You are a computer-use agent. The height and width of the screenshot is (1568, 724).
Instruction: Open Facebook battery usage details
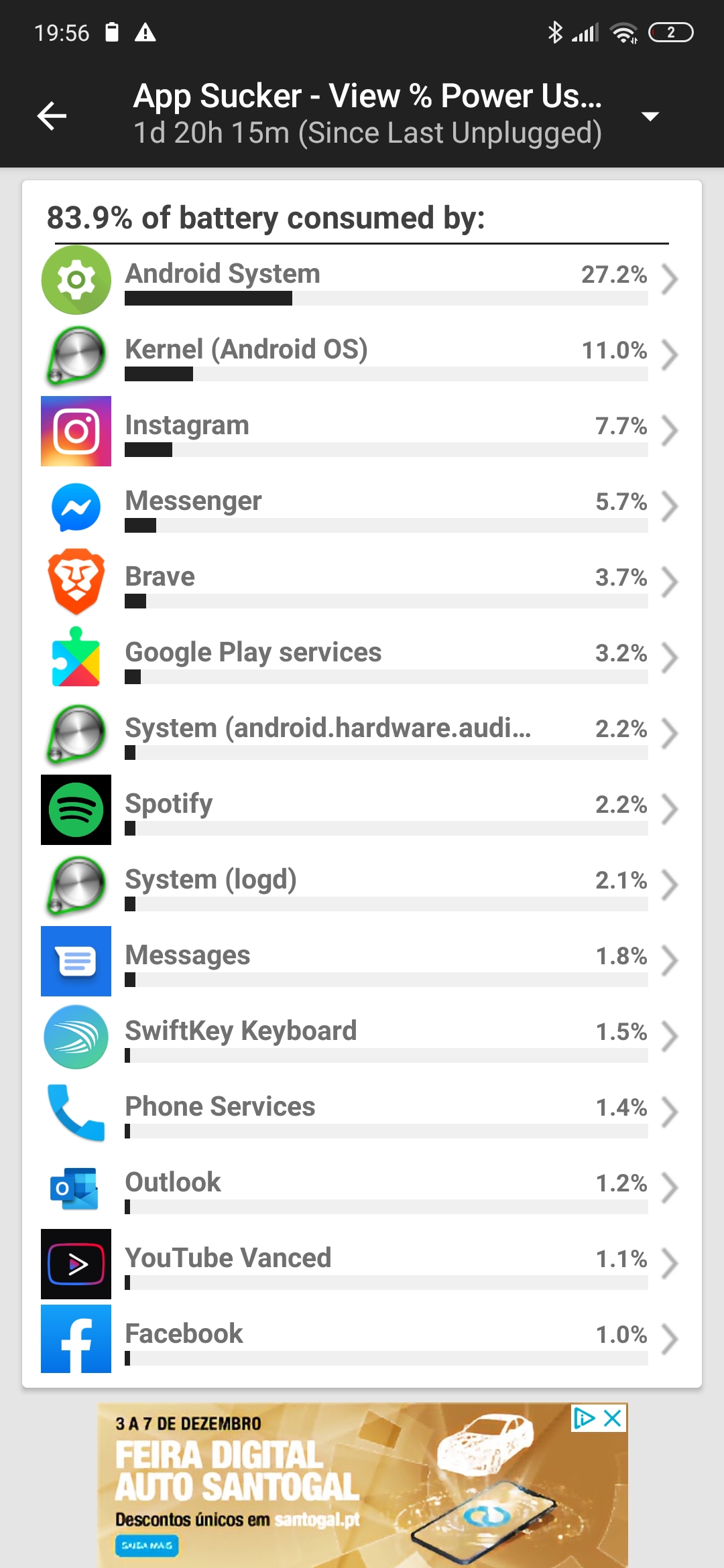[362, 1340]
